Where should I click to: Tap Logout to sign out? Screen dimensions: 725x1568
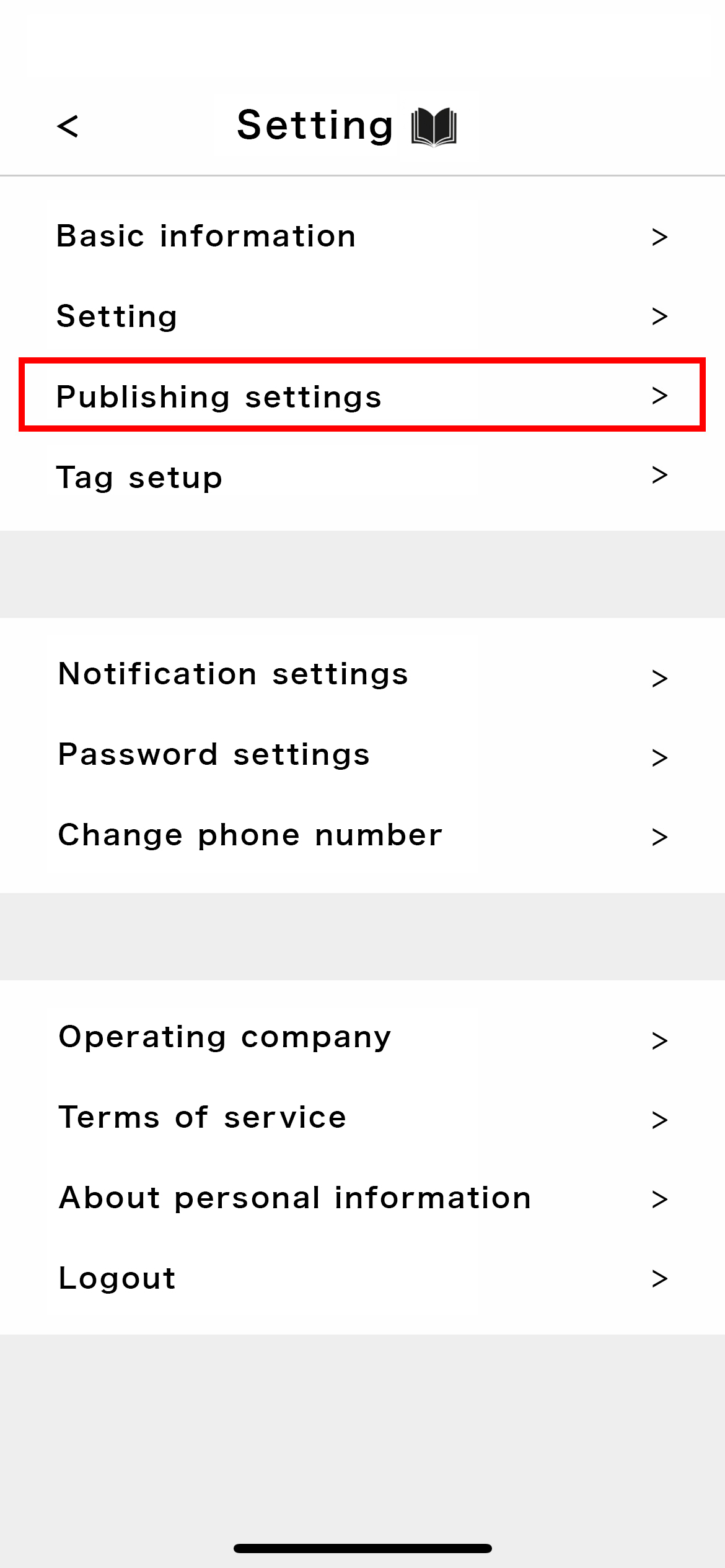point(362,1278)
